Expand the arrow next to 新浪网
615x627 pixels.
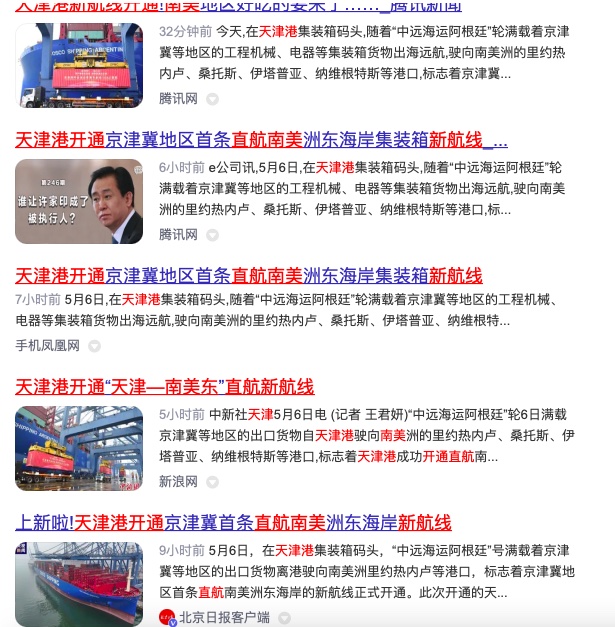[x=212, y=482]
